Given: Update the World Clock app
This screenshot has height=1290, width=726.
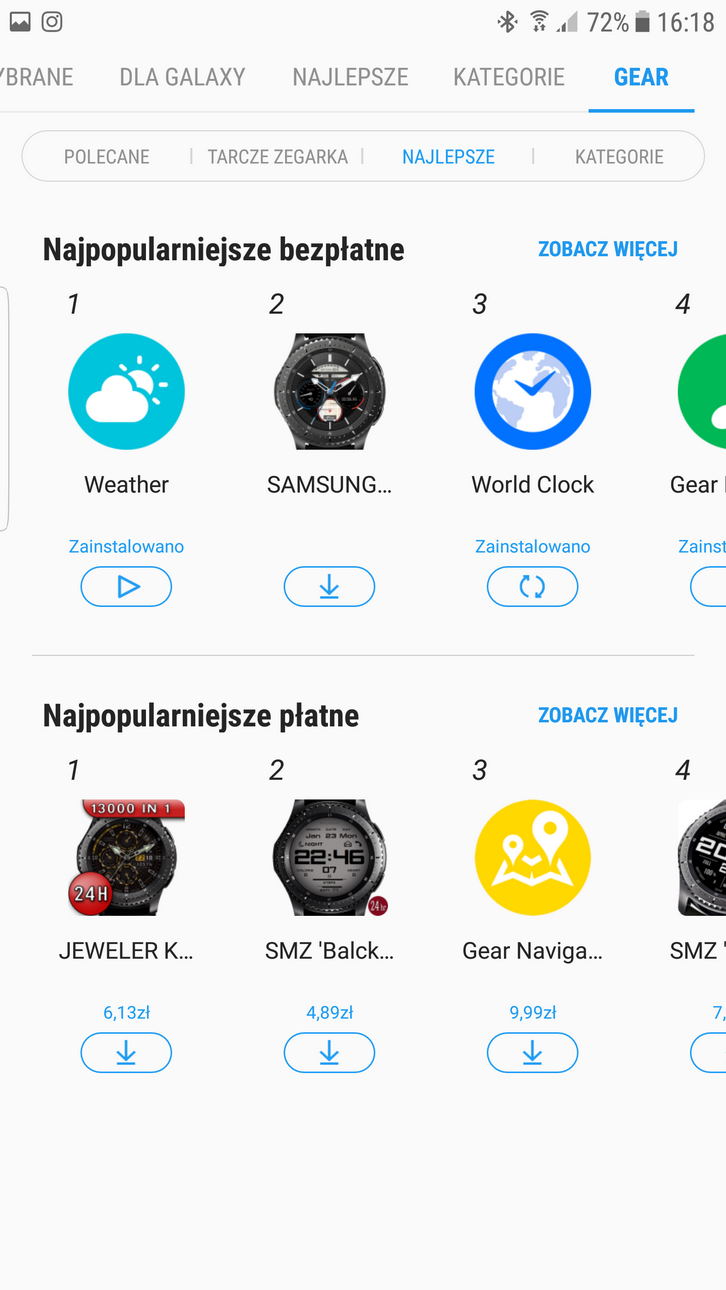Looking at the screenshot, I should [532, 587].
